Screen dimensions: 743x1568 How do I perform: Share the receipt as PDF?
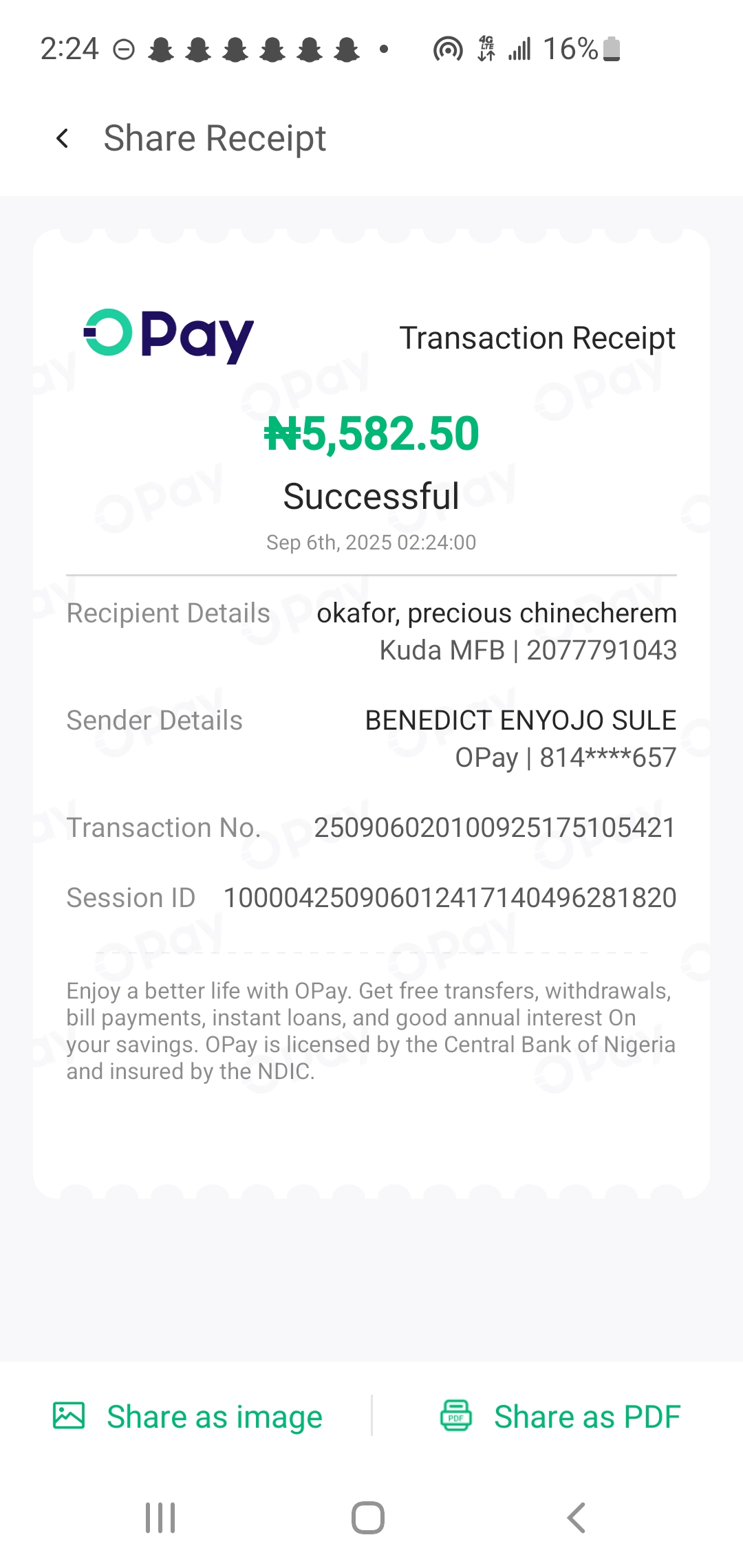560,1416
